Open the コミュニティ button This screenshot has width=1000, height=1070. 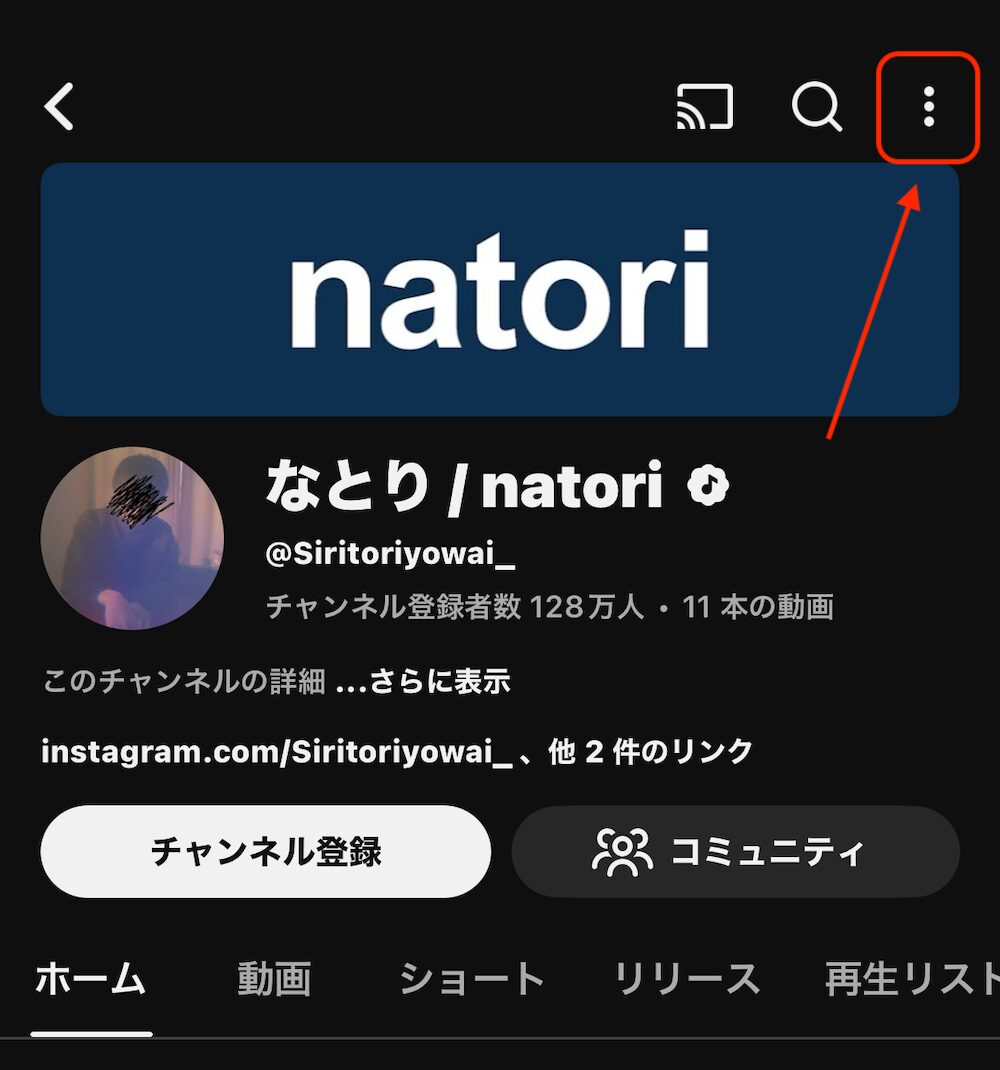pyautogui.click(x=736, y=852)
